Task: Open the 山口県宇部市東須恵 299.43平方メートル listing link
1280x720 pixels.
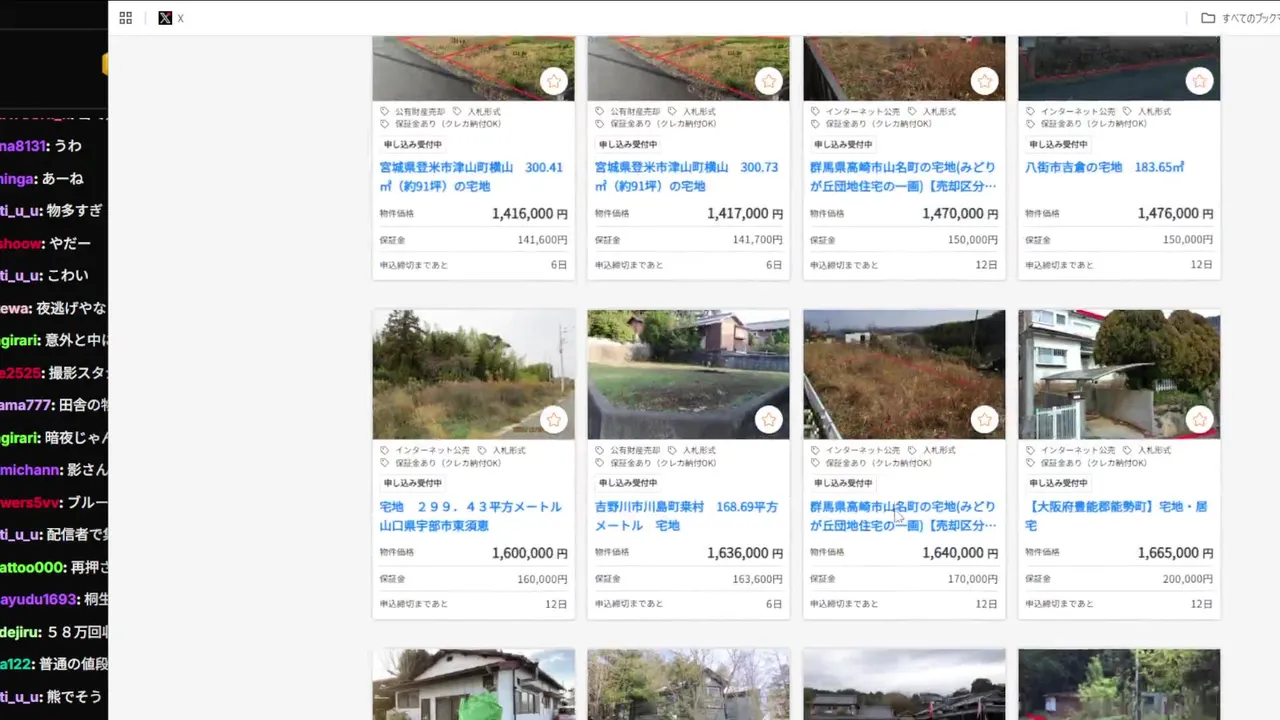Action: (x=471, y=516)
